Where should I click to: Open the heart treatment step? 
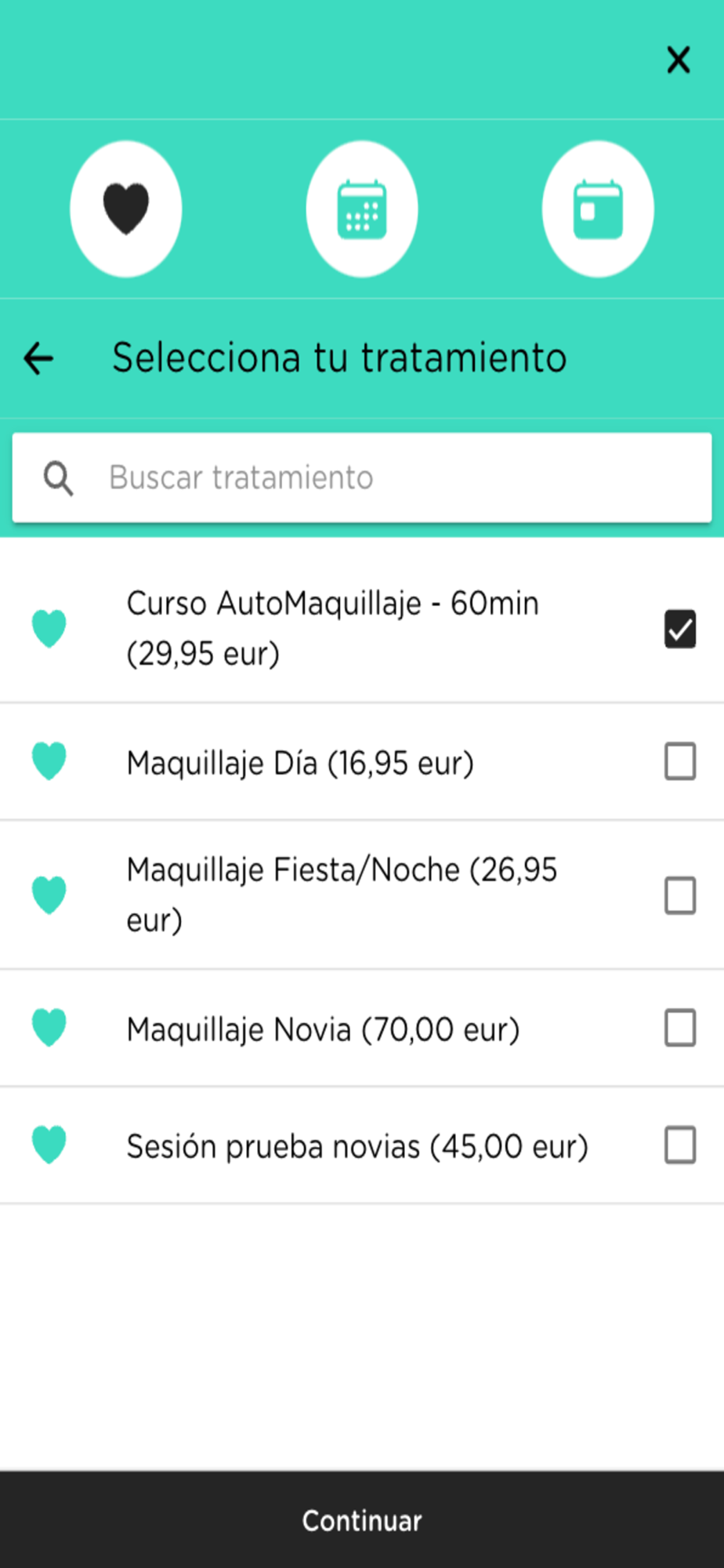pos(126,209)
